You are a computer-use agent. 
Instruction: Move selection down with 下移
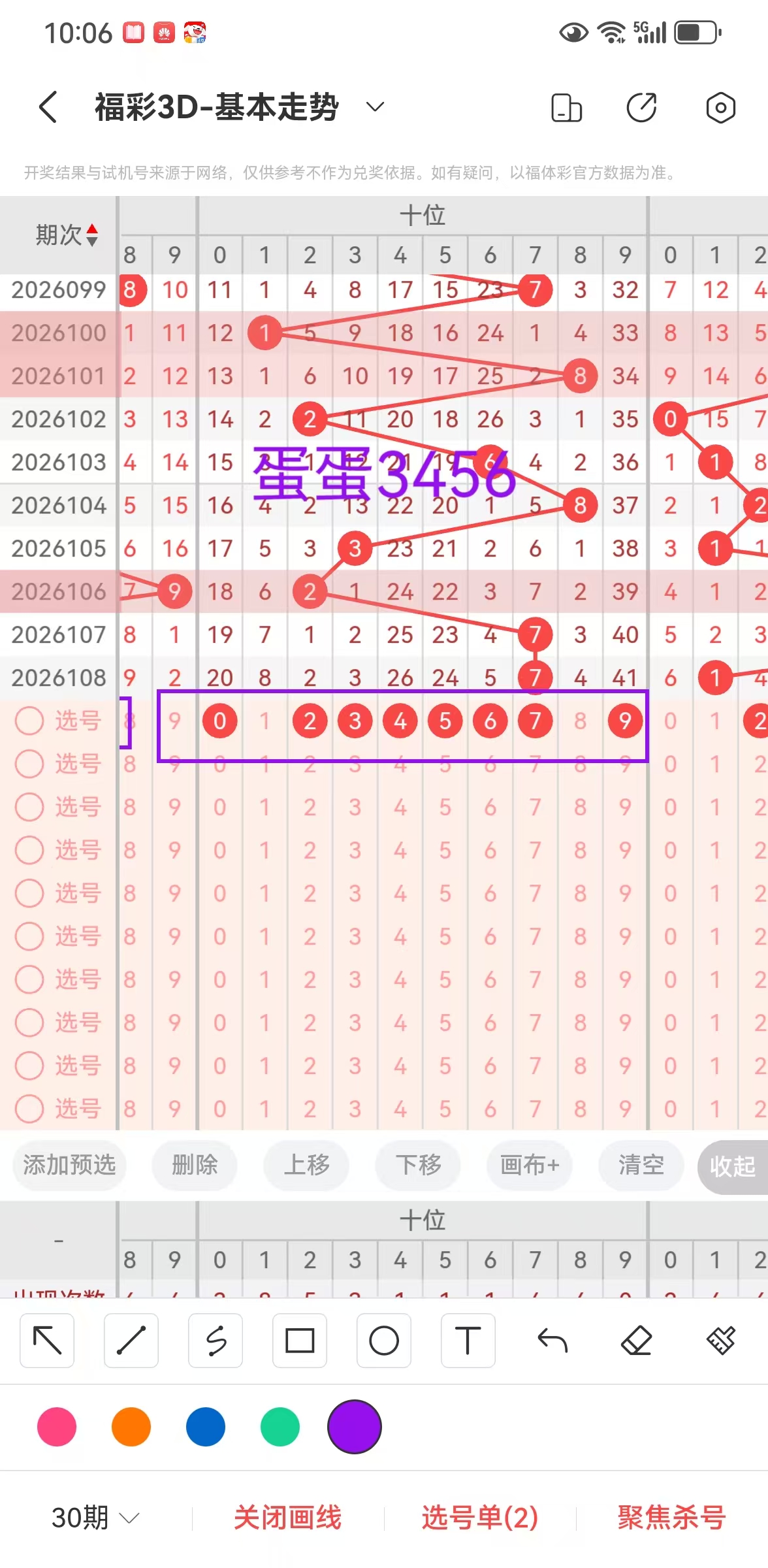[418, 1165]
